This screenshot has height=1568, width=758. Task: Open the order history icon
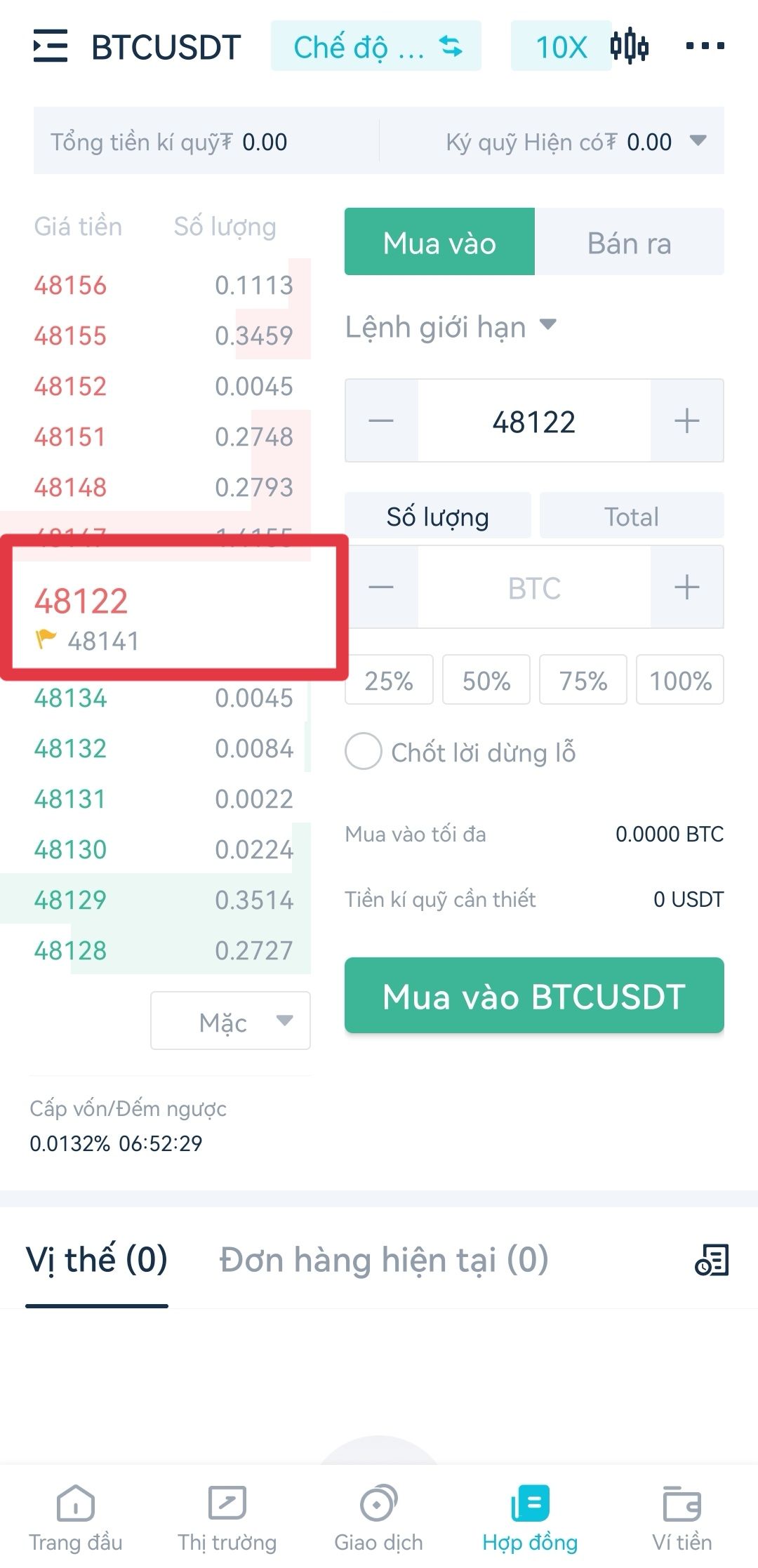coord(712,1259)
